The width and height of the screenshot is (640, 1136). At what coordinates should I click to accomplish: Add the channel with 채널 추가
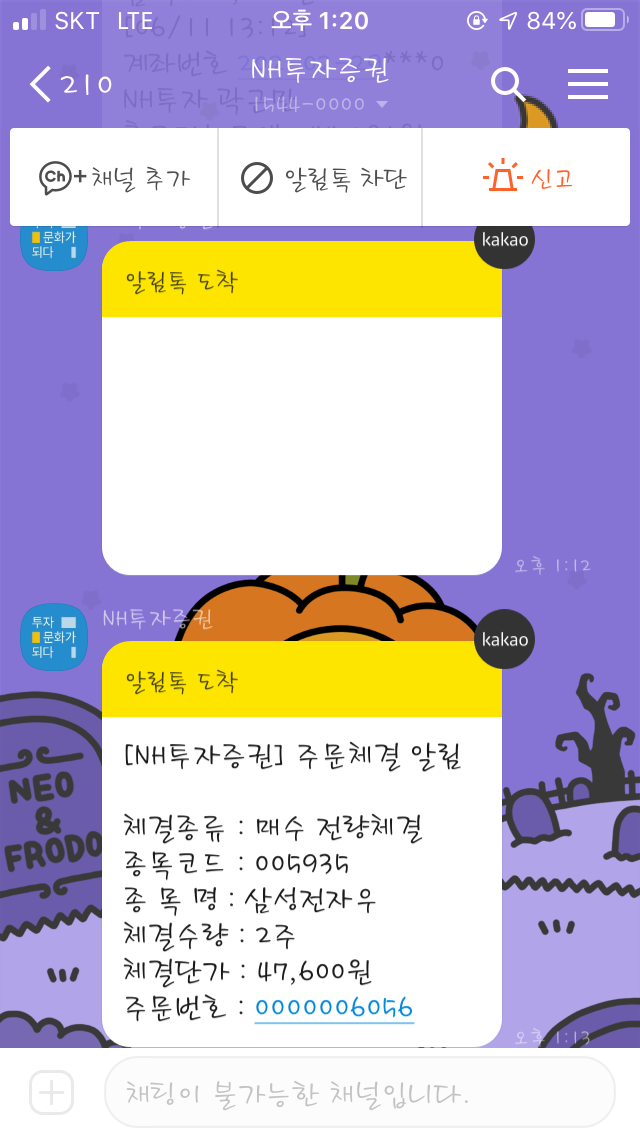114,178
